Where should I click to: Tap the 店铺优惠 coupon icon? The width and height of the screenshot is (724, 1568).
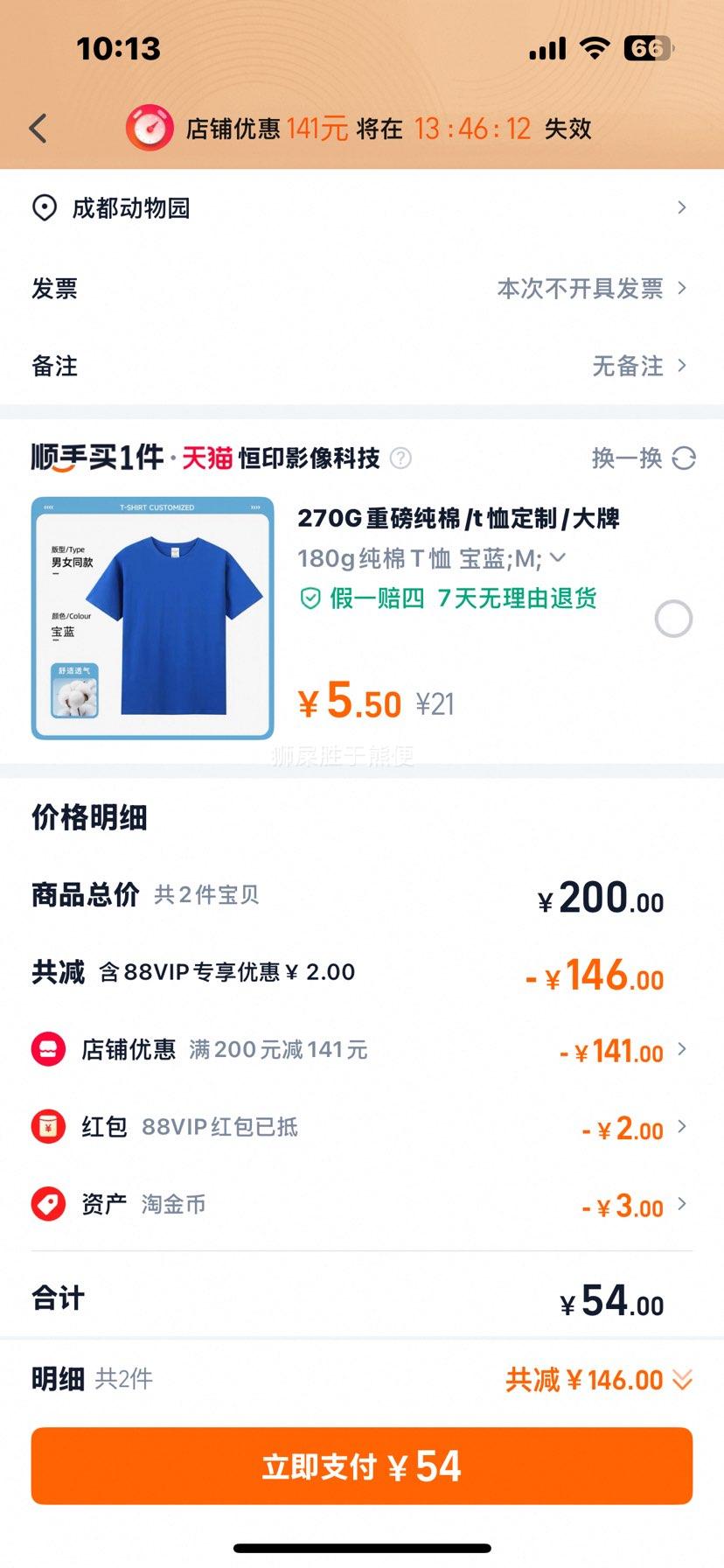tap(49, 1049)
